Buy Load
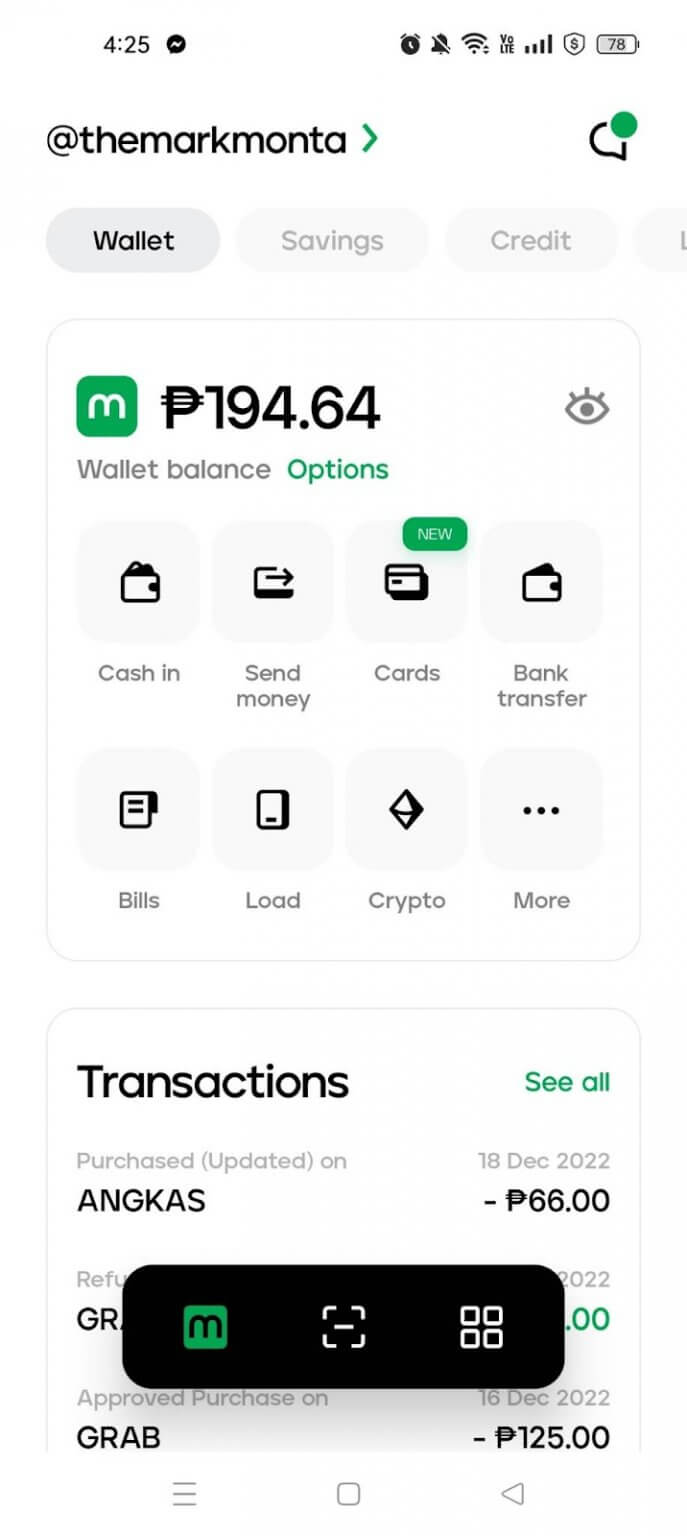687x1536 pixels. pyautogui.click(x=273, y=810)
